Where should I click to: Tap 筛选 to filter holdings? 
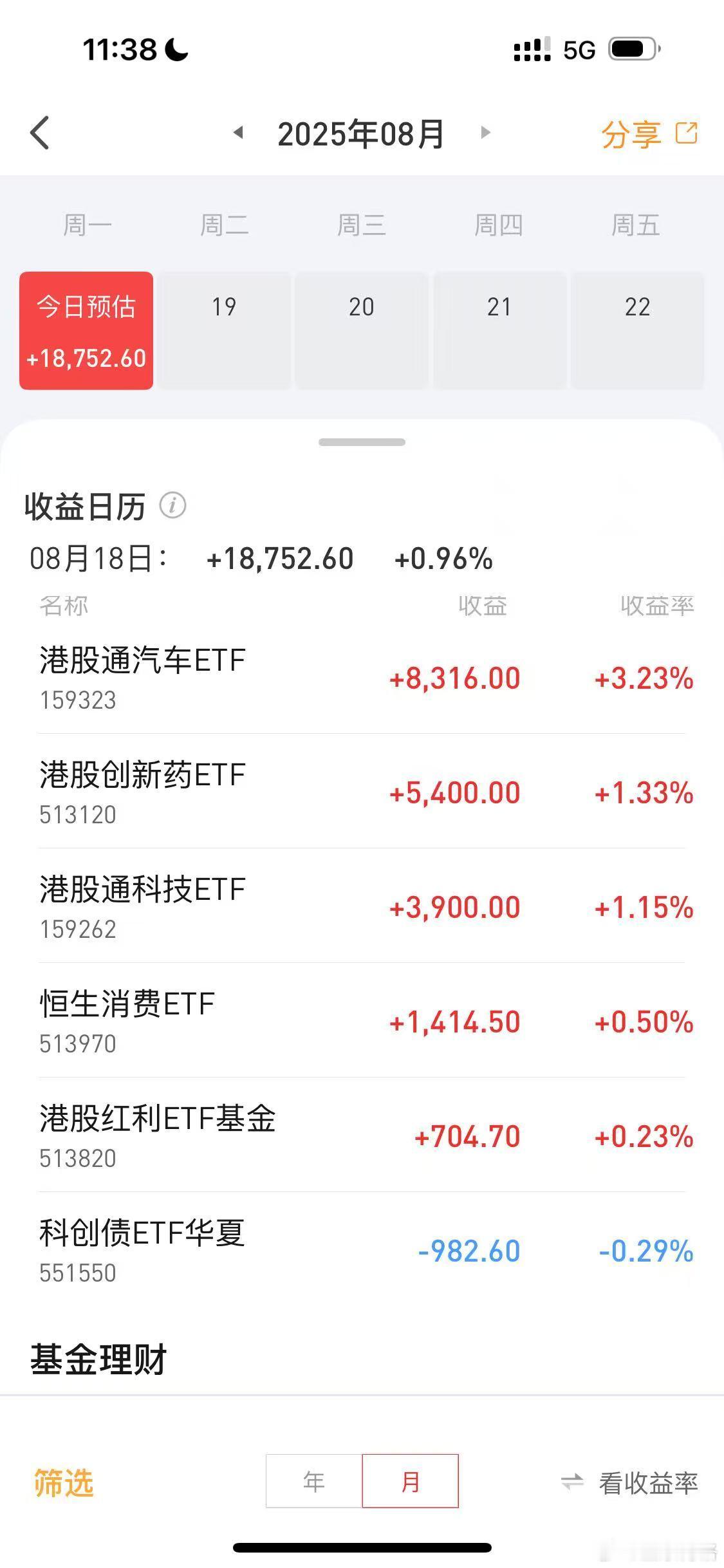64,1482
